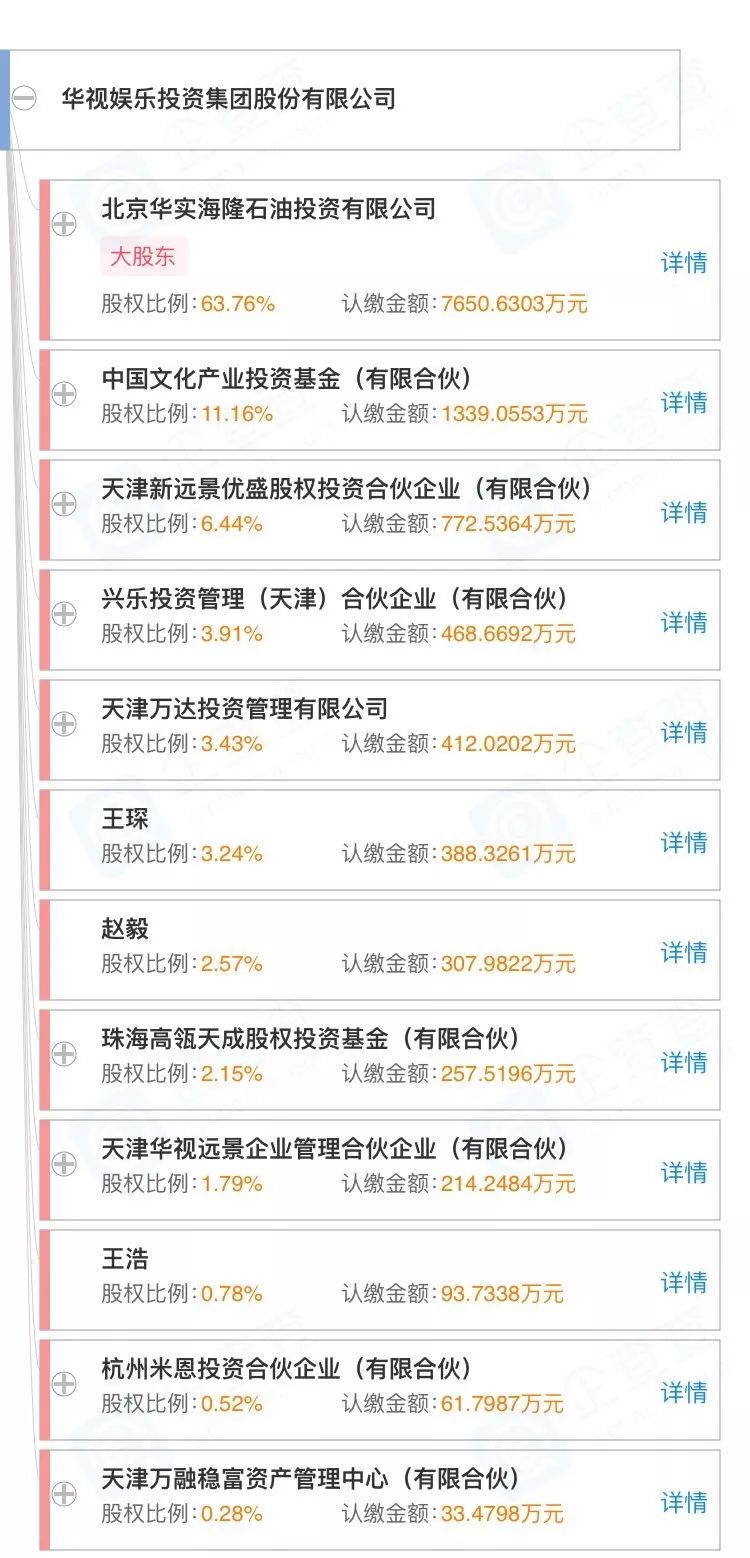Expand 兴乐投资管理(天津)合伙企业 node
This screenshot has width=750, height=1558.
(x=64, y=614)
